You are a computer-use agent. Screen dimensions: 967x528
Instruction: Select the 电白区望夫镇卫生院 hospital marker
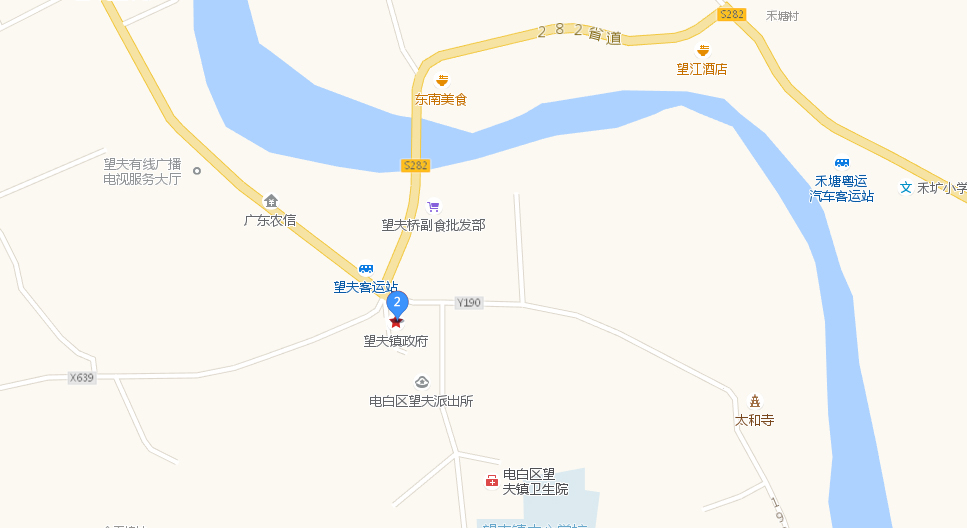click(491, 481)
